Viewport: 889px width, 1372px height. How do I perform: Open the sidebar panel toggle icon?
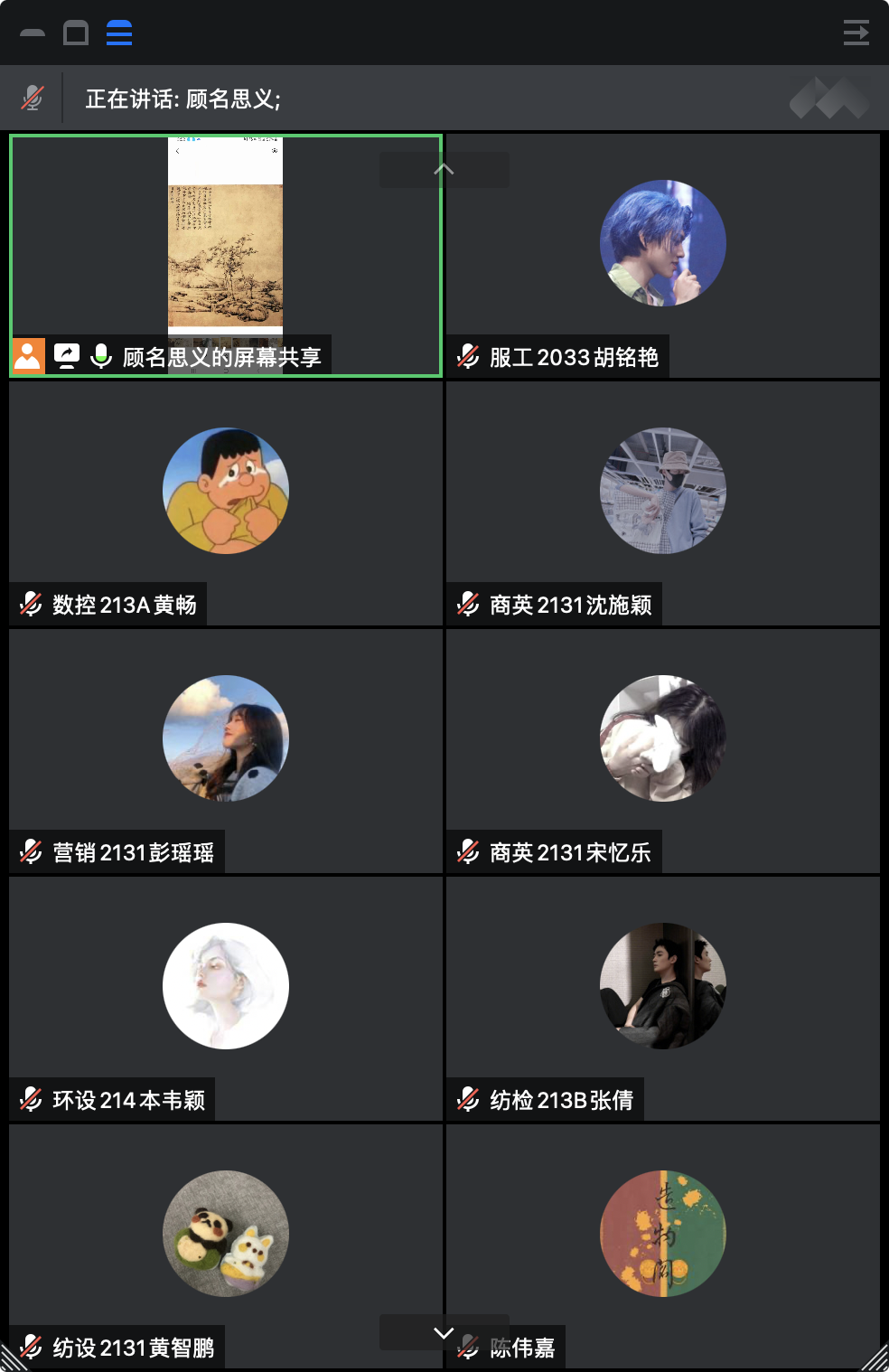(x=856, y=33)
